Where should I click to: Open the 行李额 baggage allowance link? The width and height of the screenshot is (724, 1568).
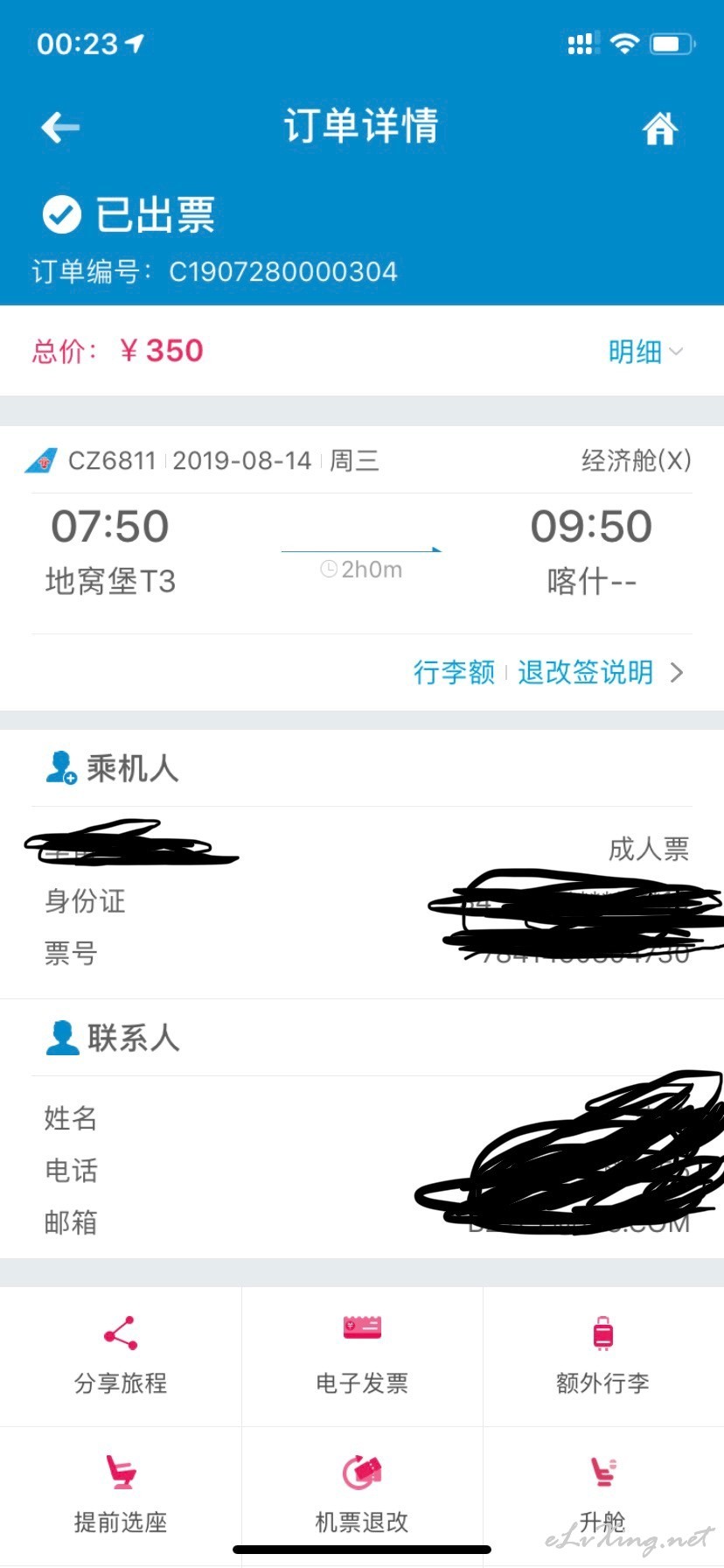454,672
